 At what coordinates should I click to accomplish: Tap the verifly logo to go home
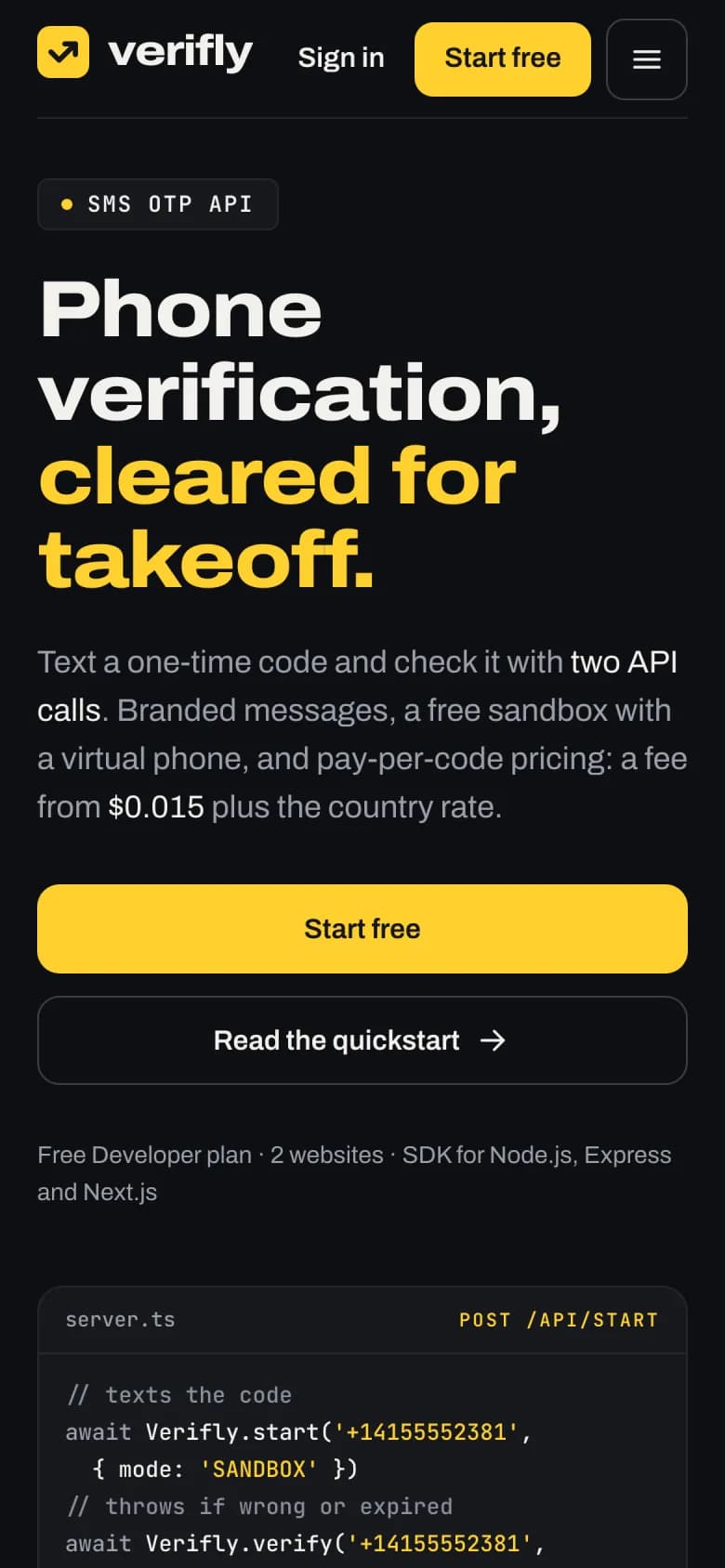pyautogui.click(x=145, y=52)
